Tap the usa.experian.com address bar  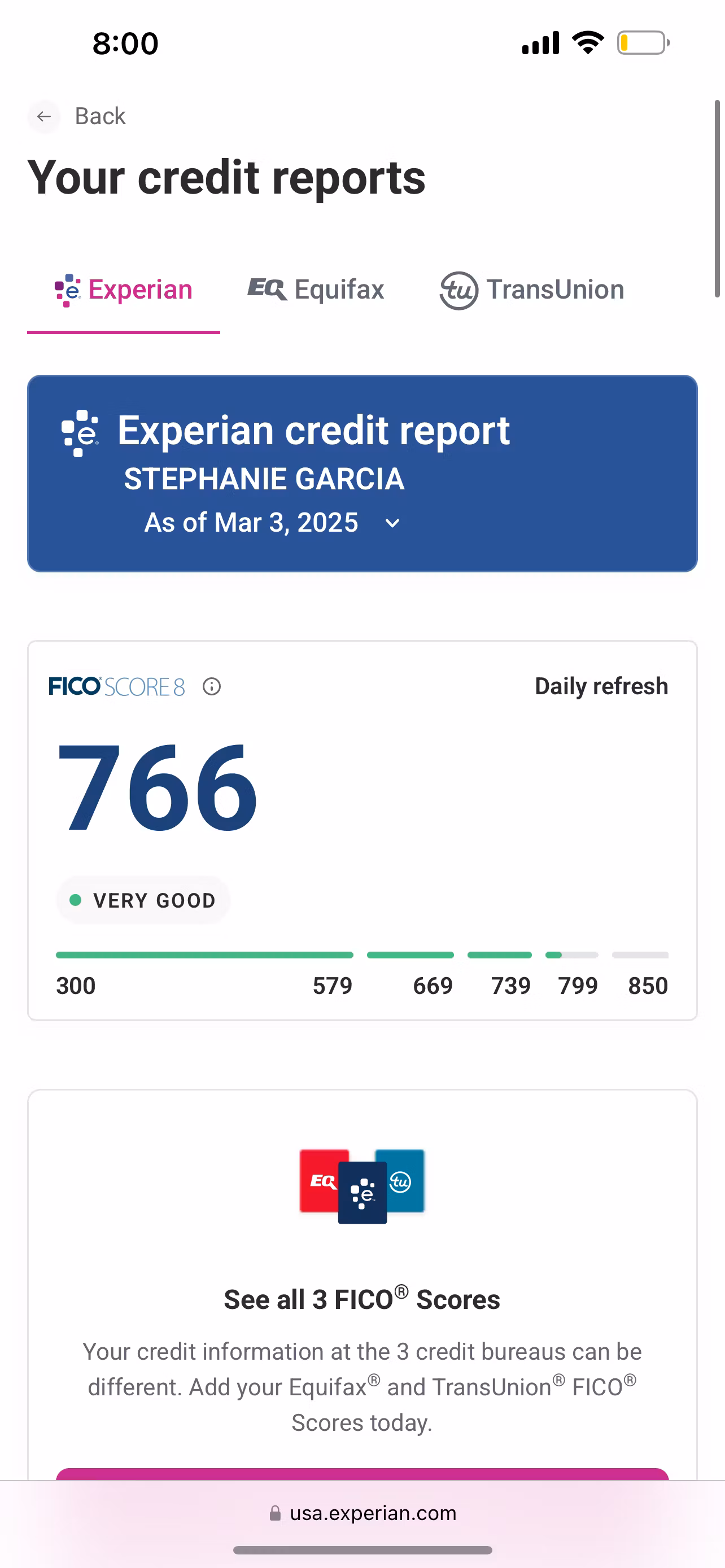tap(363, 1513)
